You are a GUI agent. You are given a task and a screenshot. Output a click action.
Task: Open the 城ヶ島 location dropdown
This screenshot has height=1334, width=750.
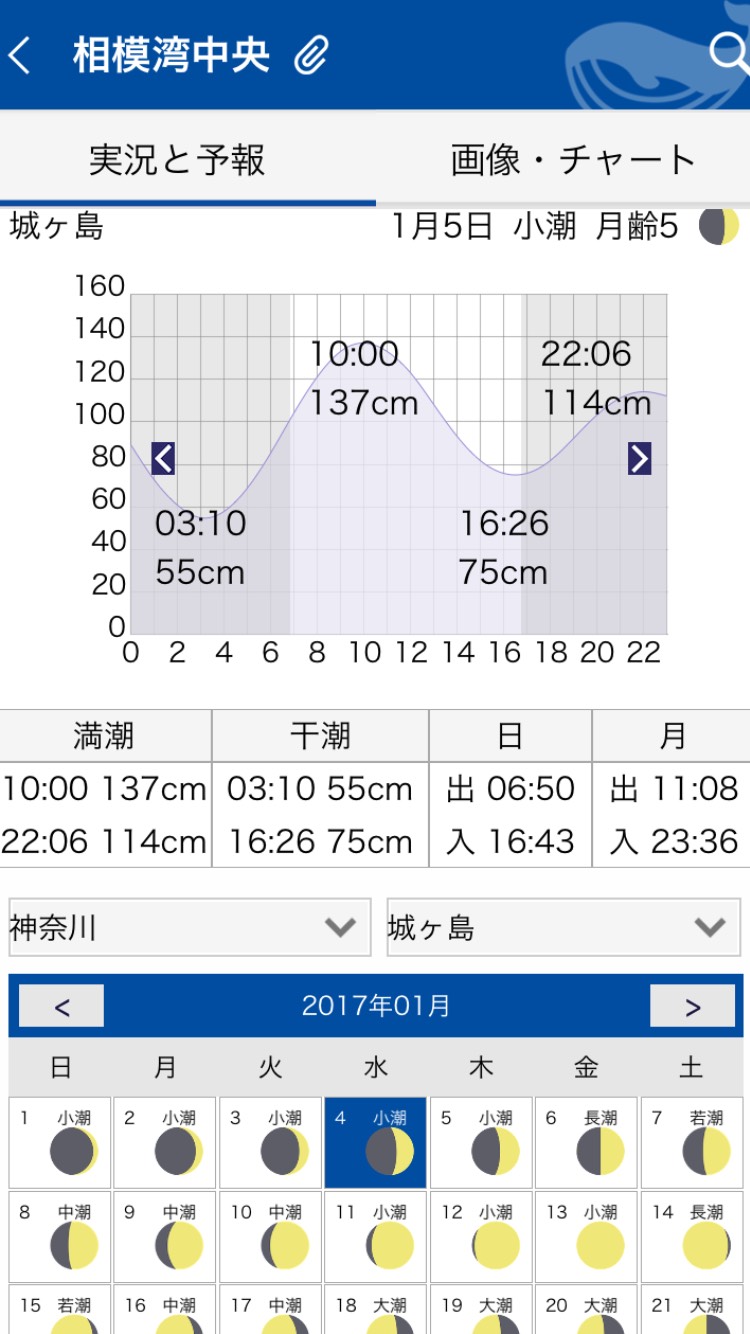tap(563, 927)
